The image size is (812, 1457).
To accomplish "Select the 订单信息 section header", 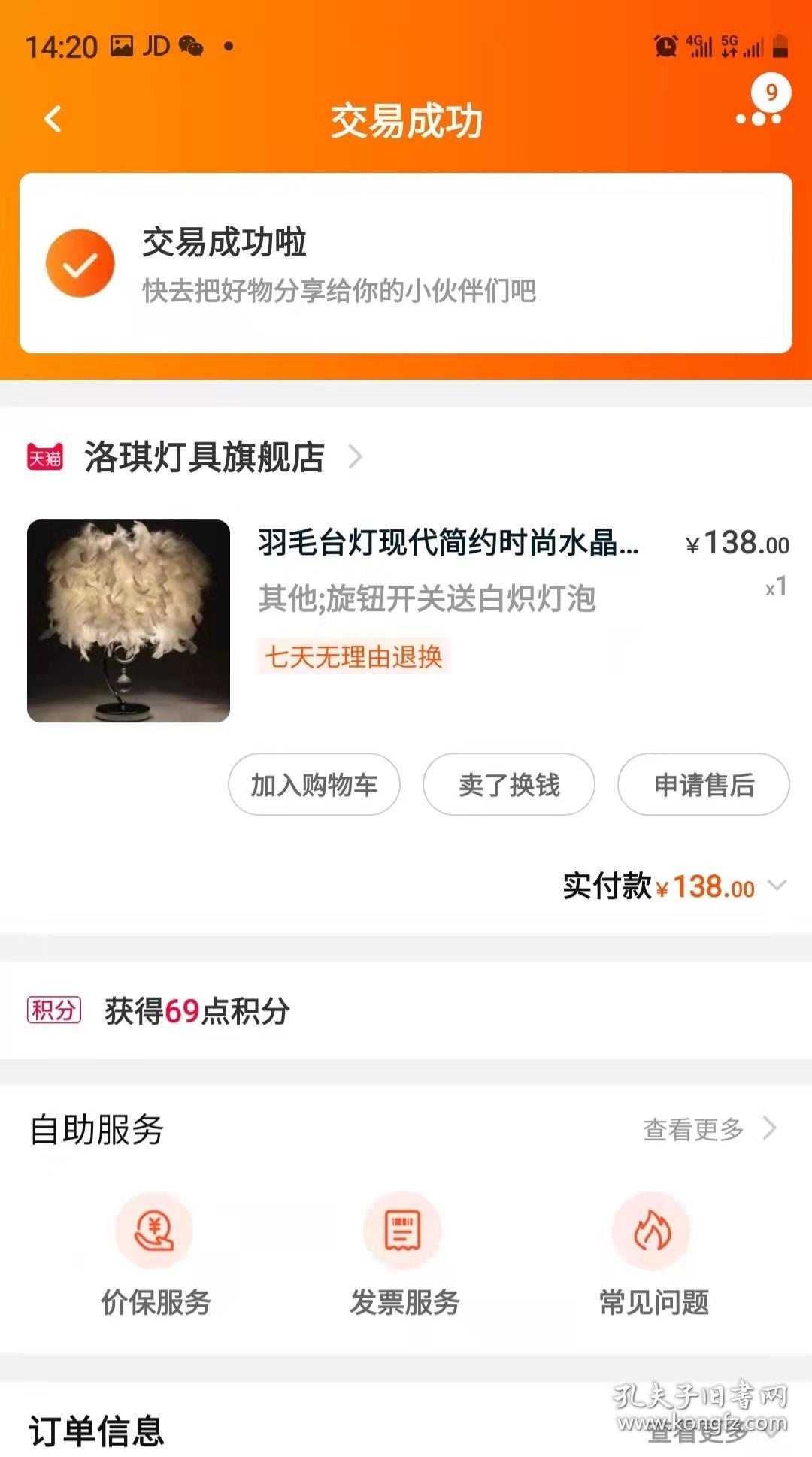I will point(98,1434).
